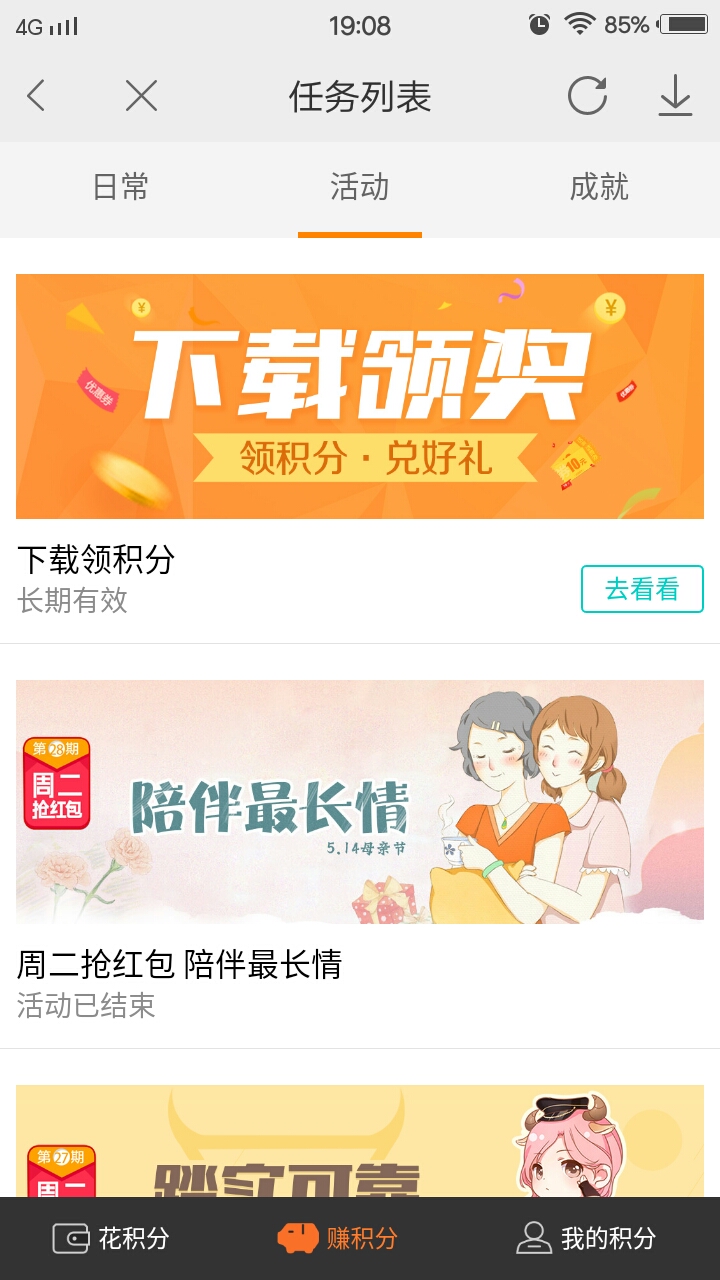Go to 花积分 in the bottom bar

pyautogui.click(x=112, y=1239)
